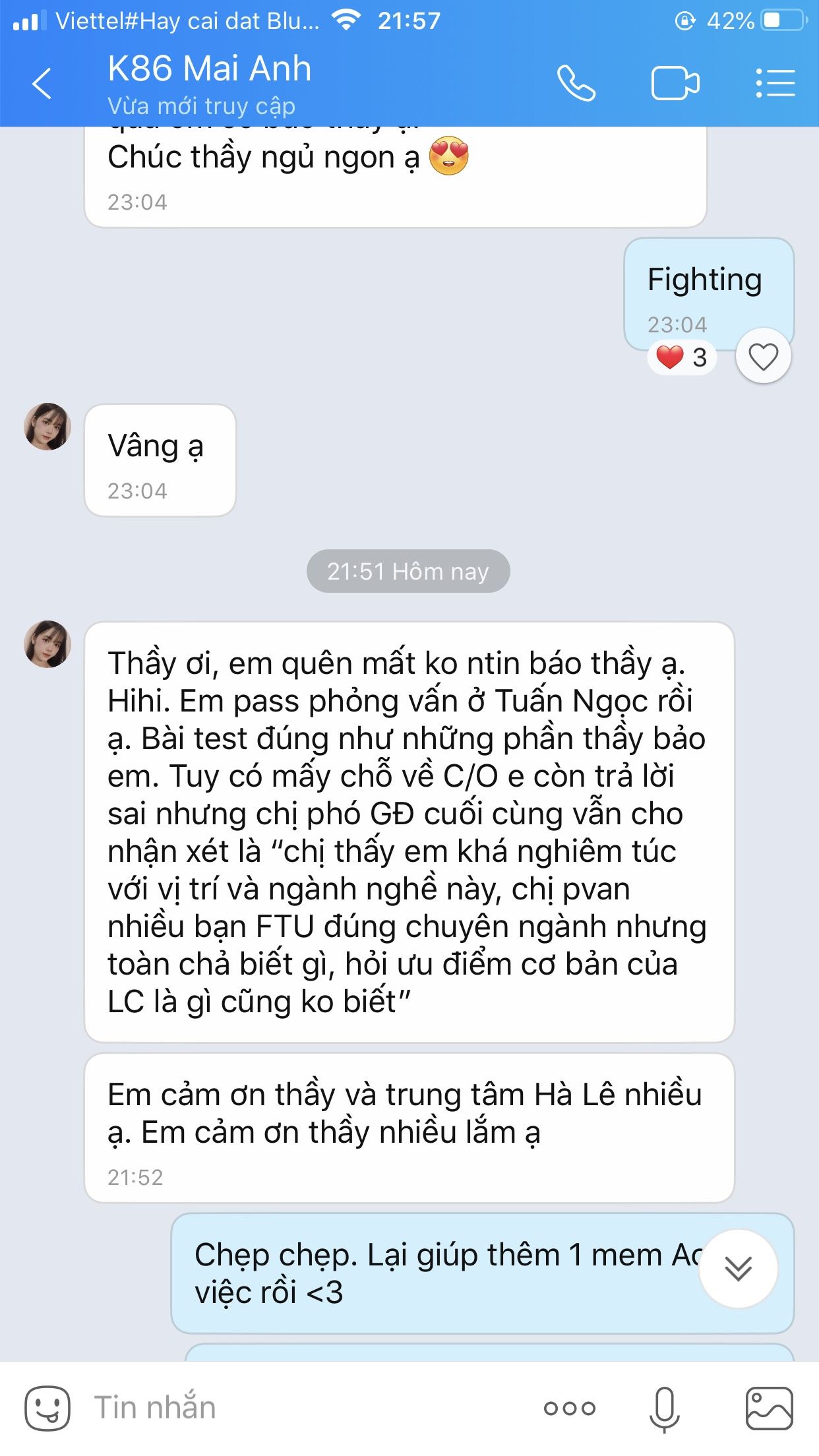Go back to the chat list
This screenshot has height=1456, width=819.
pyautogui.click(x=42, y=84)
